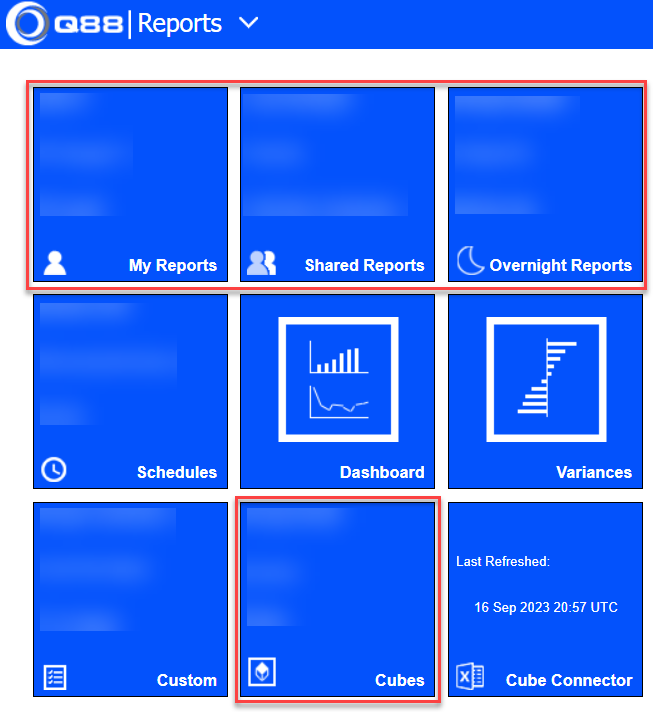Open the Cubes tile

pos(338,598)
